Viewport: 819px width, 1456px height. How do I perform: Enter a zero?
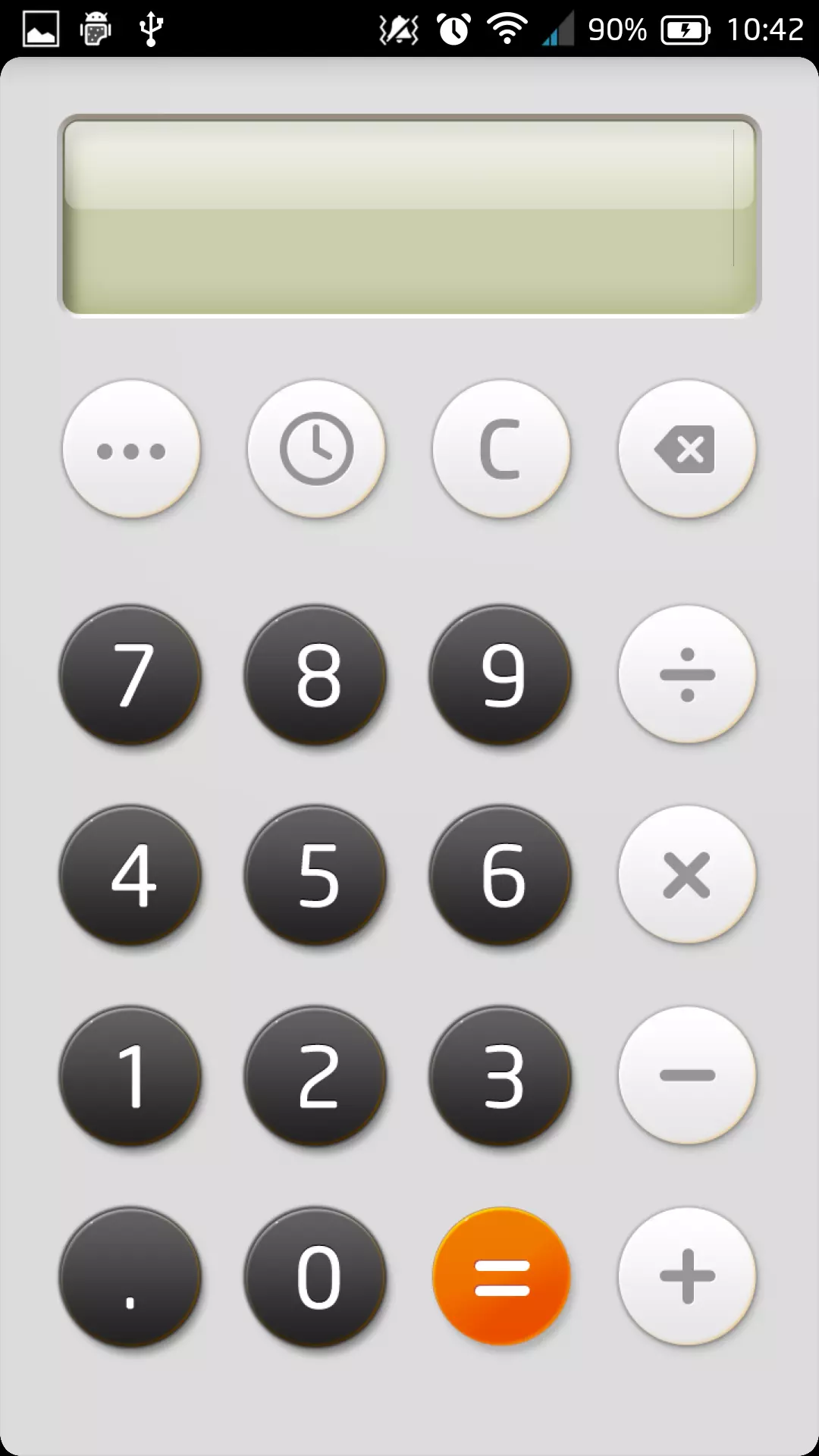(316, 1277)
